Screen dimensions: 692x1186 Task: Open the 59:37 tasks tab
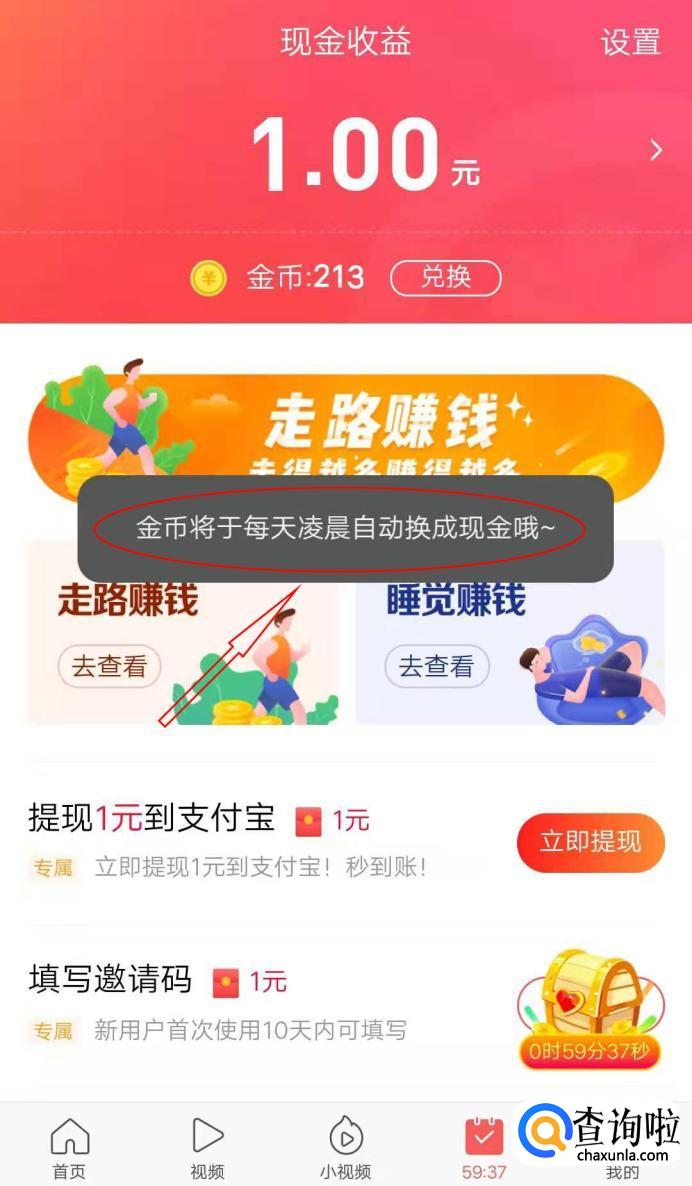(484, 1148)
